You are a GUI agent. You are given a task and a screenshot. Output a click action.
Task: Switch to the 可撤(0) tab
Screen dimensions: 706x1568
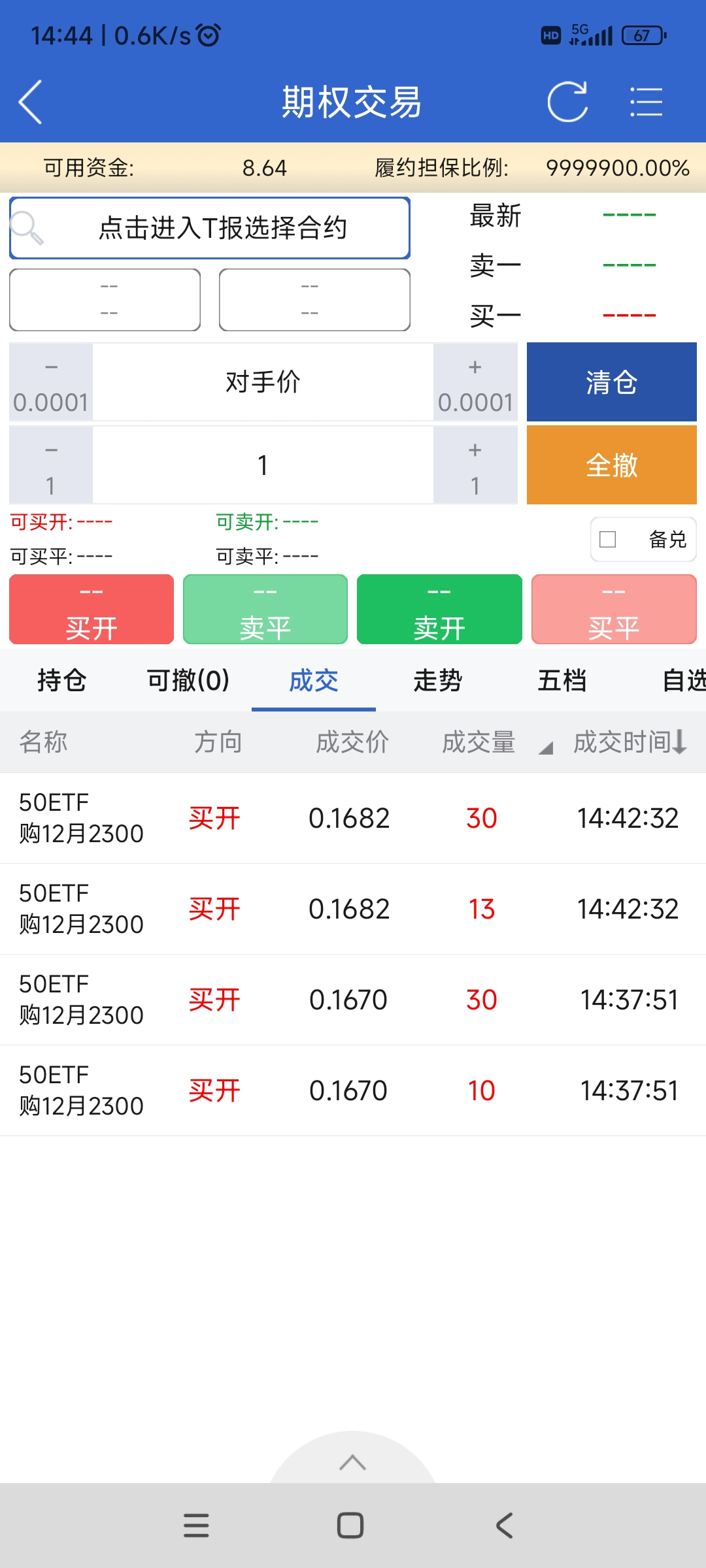point(188,681)
